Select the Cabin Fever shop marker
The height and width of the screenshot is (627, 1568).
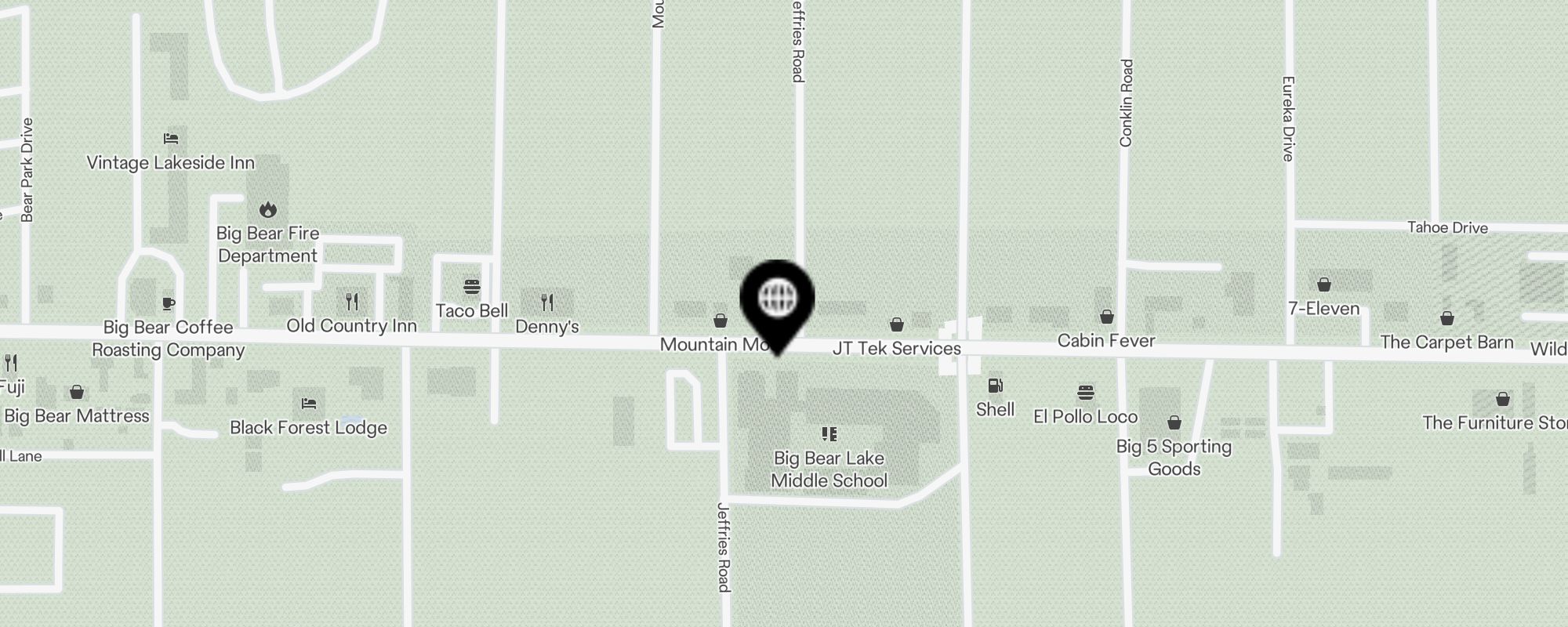[x=1106, y=317]
